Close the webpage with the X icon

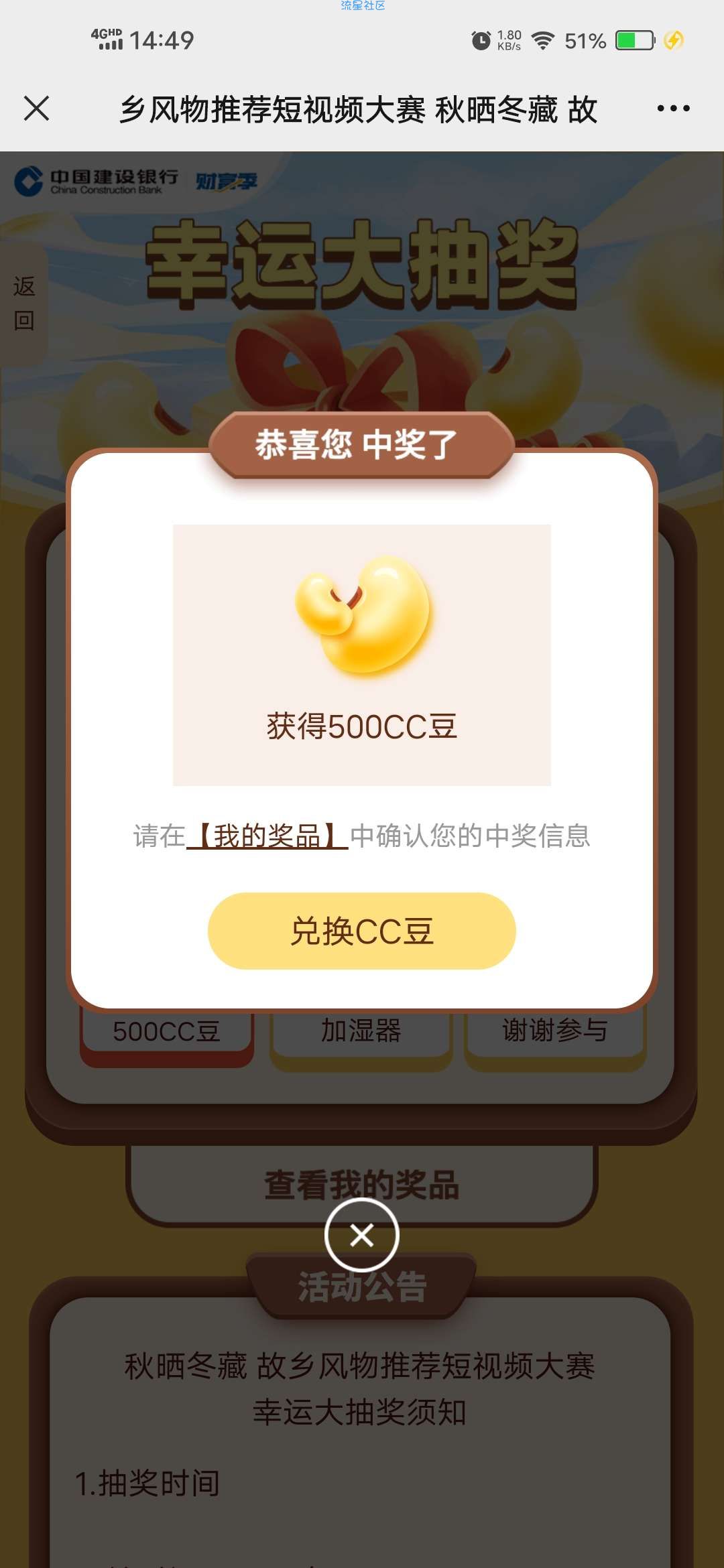pyautogui.click(x=37, y=109)
